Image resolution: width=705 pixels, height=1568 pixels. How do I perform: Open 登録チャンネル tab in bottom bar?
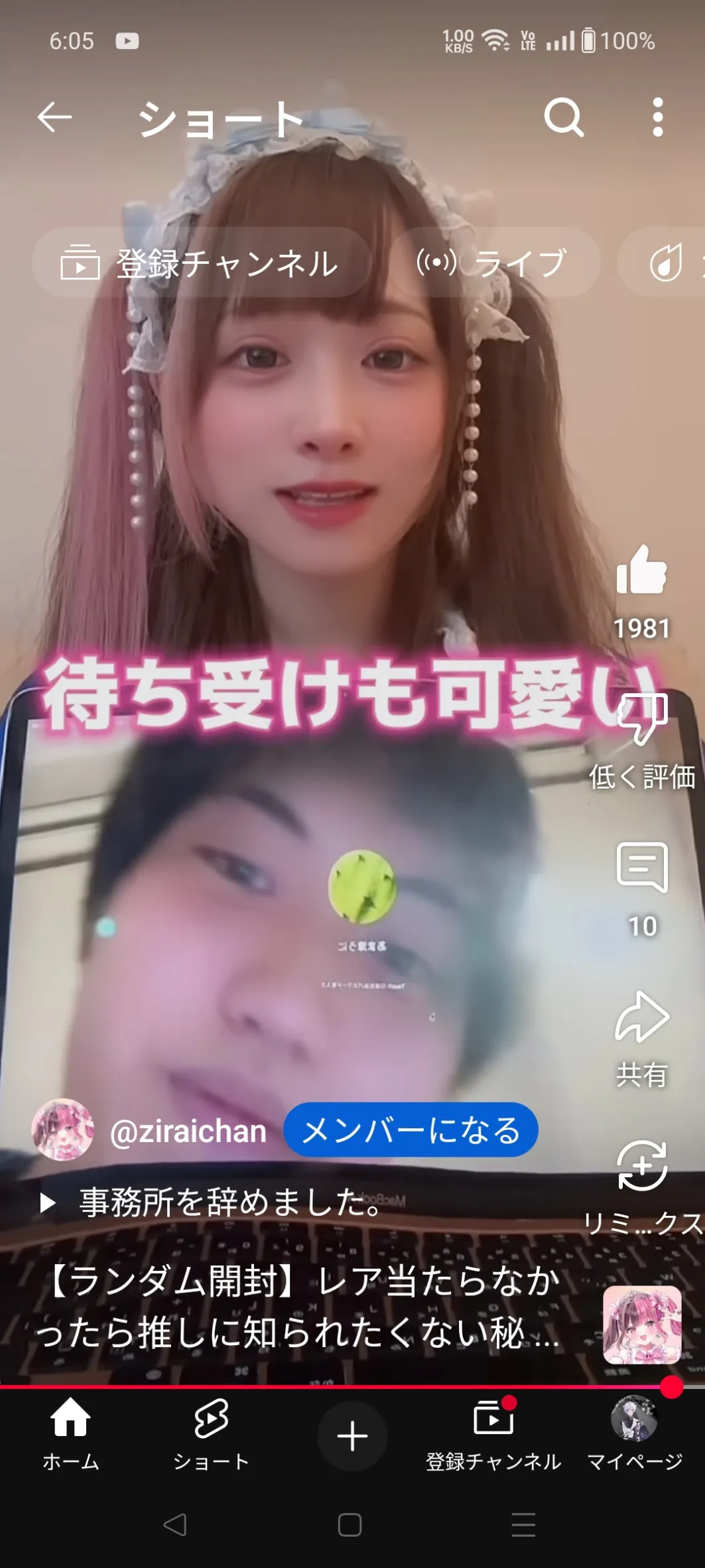(493, 1435)
